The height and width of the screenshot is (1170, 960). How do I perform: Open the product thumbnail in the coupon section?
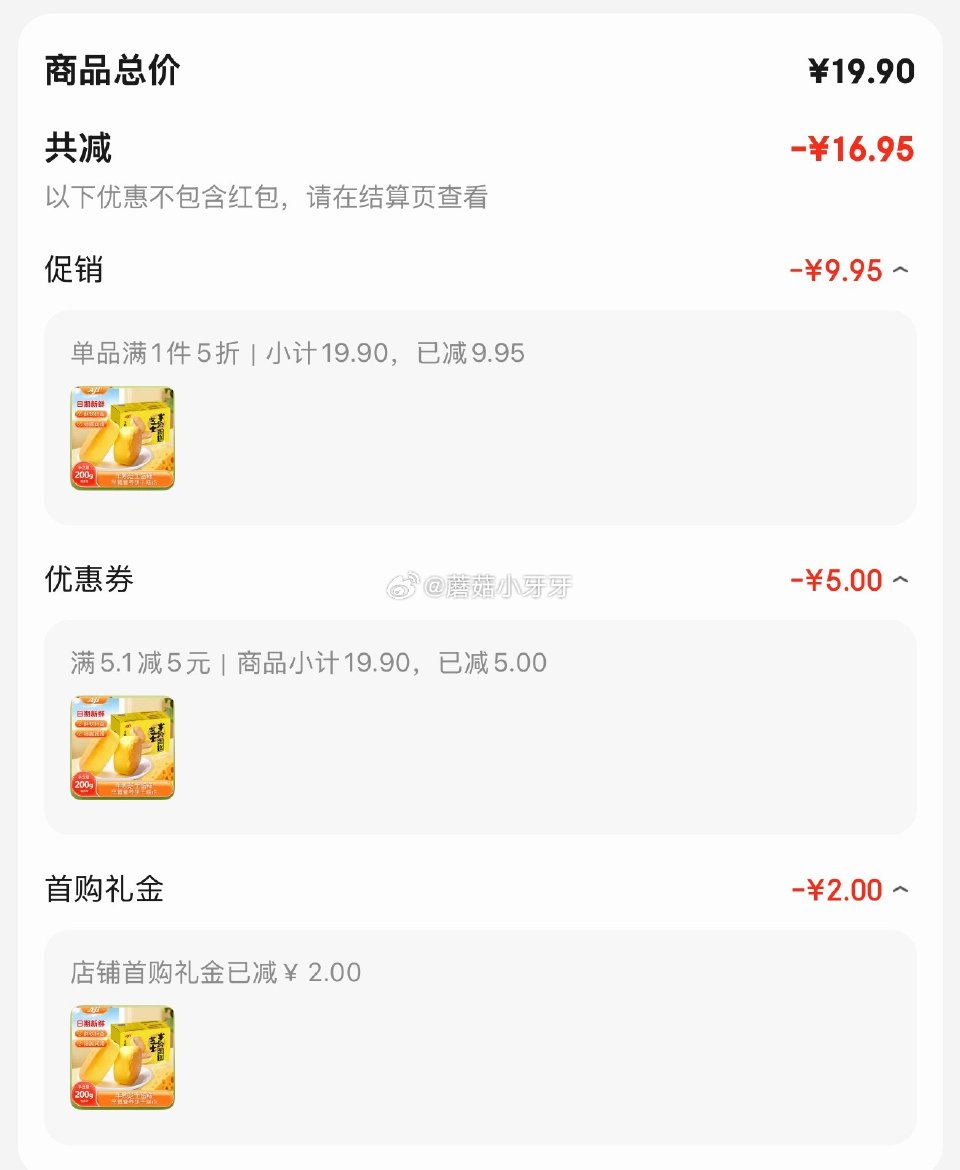123,747
